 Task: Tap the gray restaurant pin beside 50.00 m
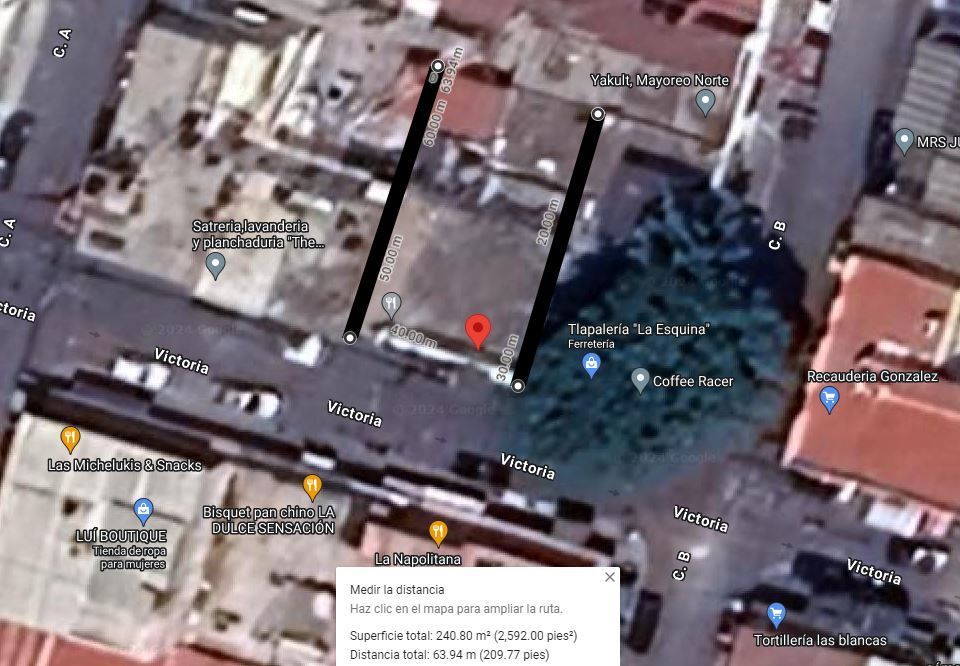pos(391,305)
